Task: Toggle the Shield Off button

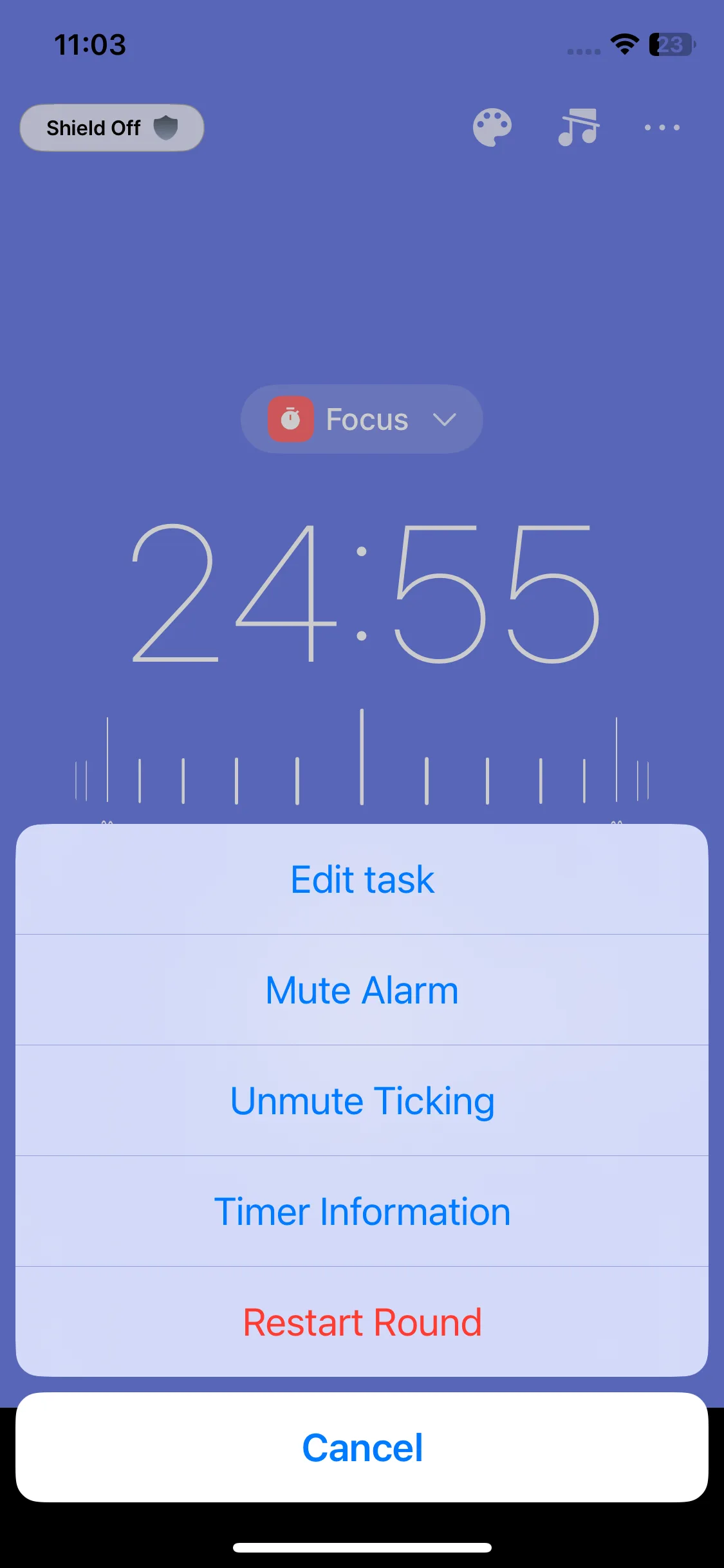Action: [112, 128]
